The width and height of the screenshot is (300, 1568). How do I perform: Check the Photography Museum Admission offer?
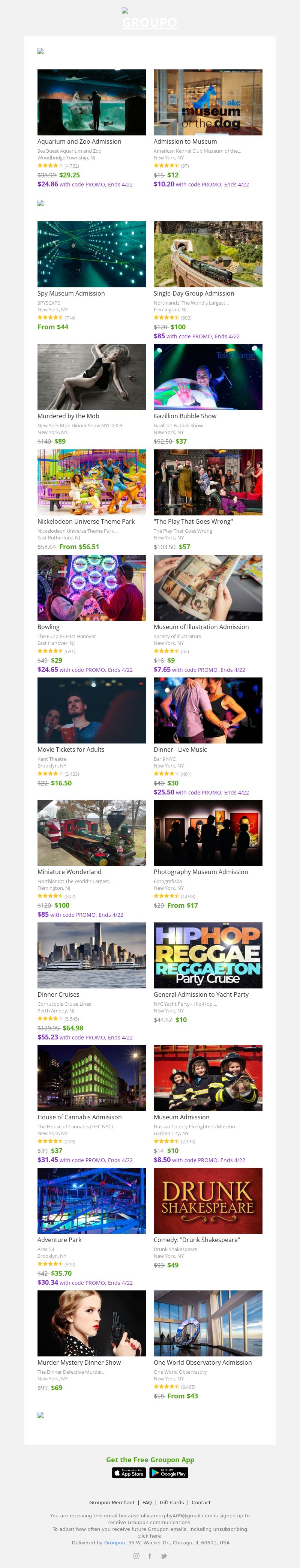(207, 833)
